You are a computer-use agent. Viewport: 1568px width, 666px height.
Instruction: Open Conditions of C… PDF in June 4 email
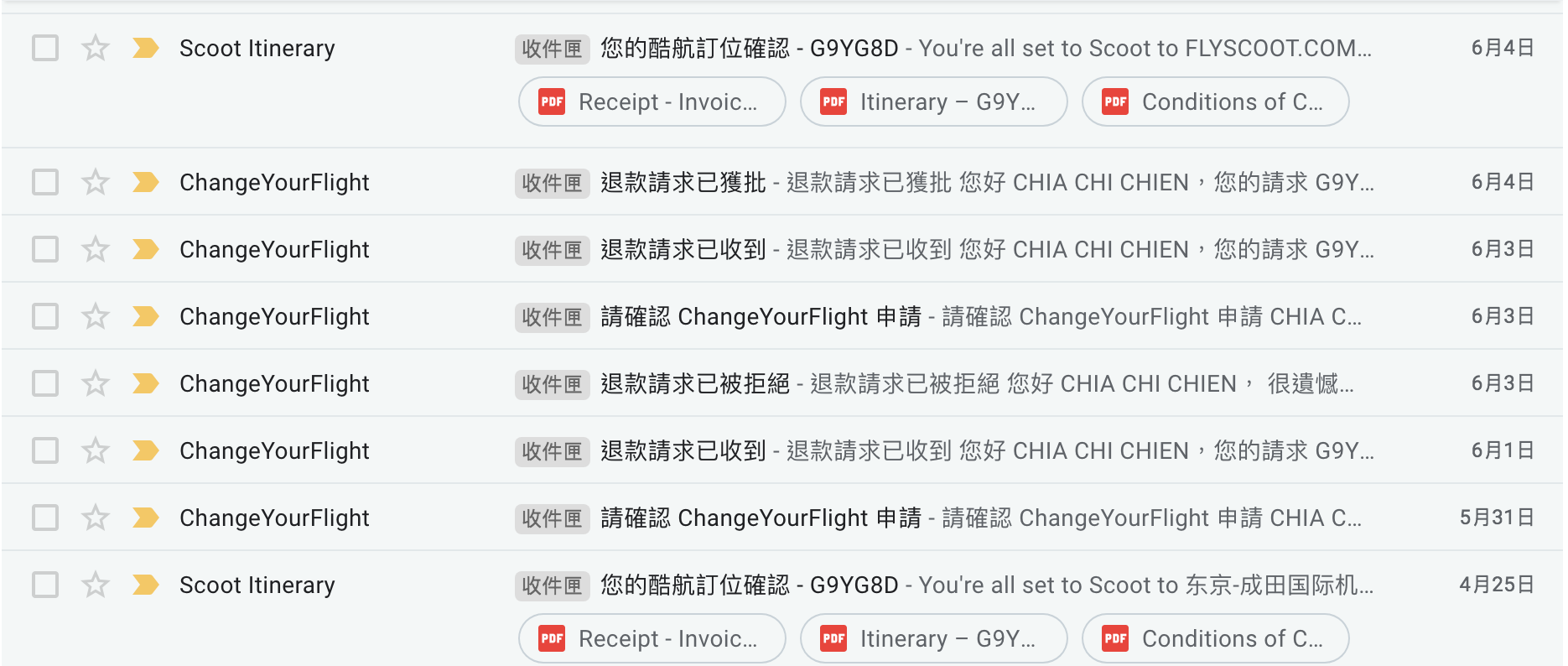pos(1215,102)
